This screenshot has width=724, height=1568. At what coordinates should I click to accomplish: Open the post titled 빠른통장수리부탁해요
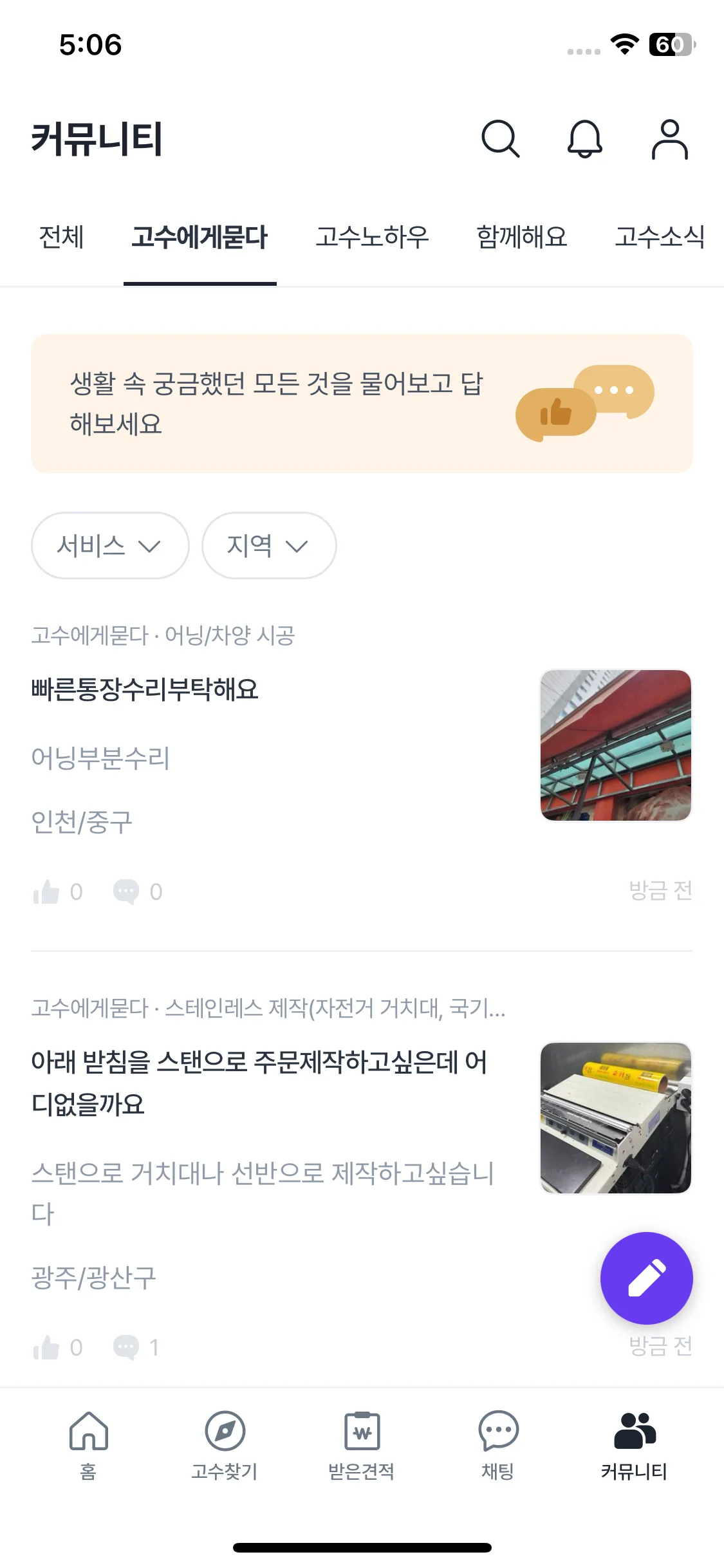tap(145, 689)
